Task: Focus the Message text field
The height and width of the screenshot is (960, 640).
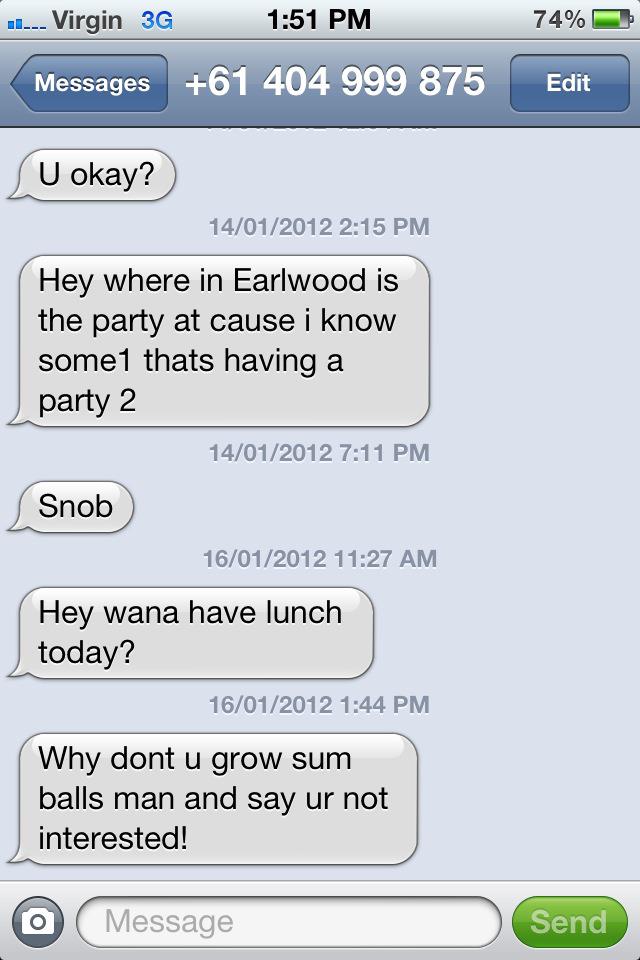Action: (x=288, y=921)
